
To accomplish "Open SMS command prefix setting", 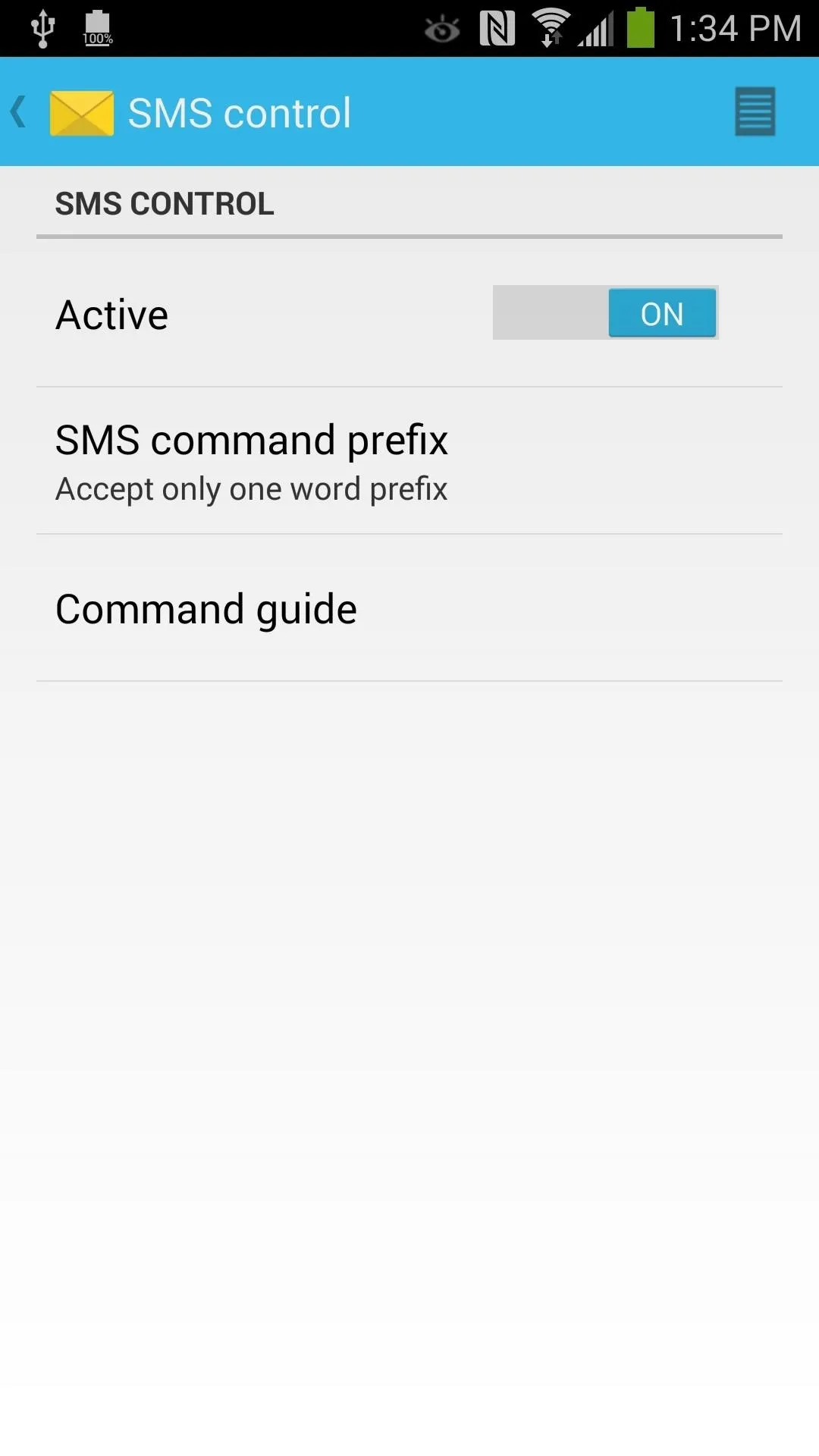I will 409,461.
